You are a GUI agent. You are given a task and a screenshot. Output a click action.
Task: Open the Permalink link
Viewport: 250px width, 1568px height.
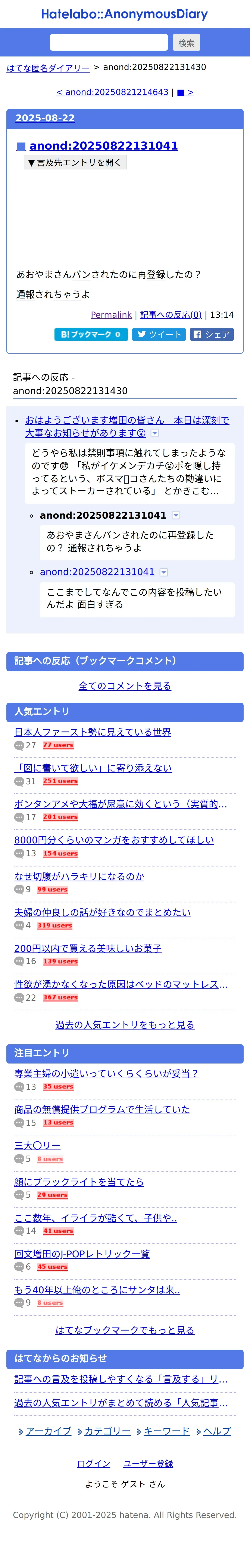111,315
